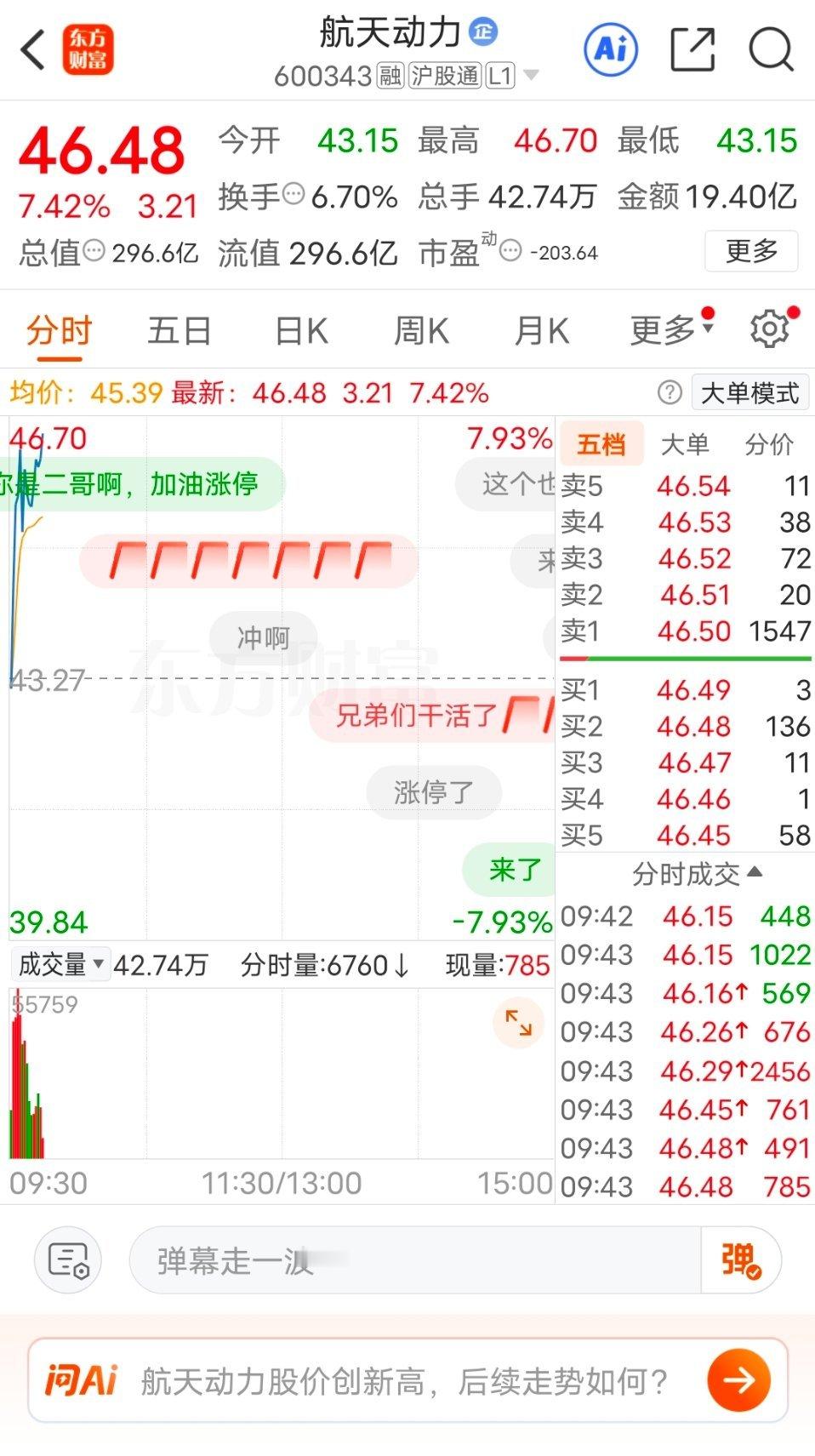The image size is (815, 1456).
Task: Tap the help question mark near 均价
Action: (x=671, y=392)
